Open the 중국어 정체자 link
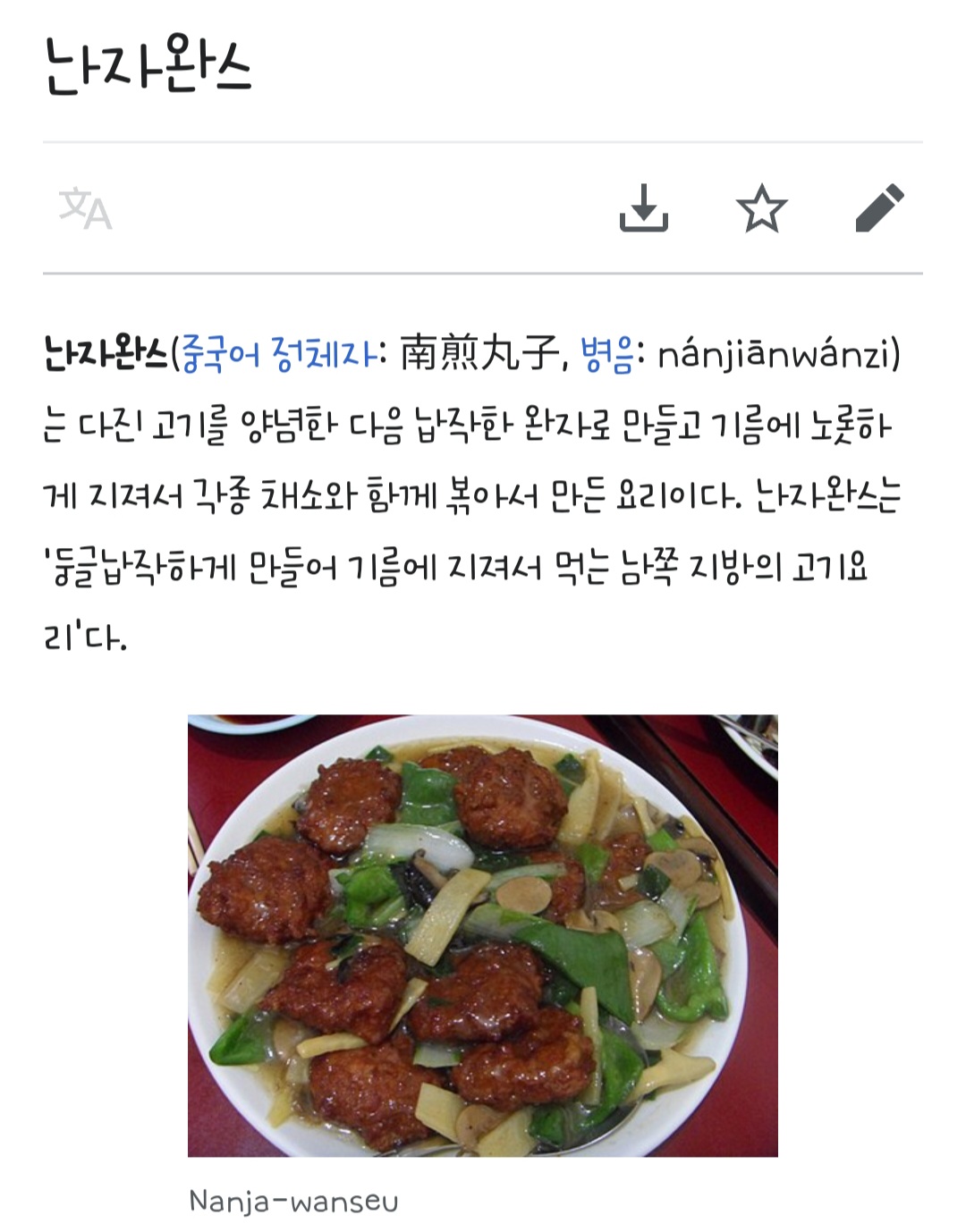This screenshot has width=966, height=1232. (x=279, y=354)
